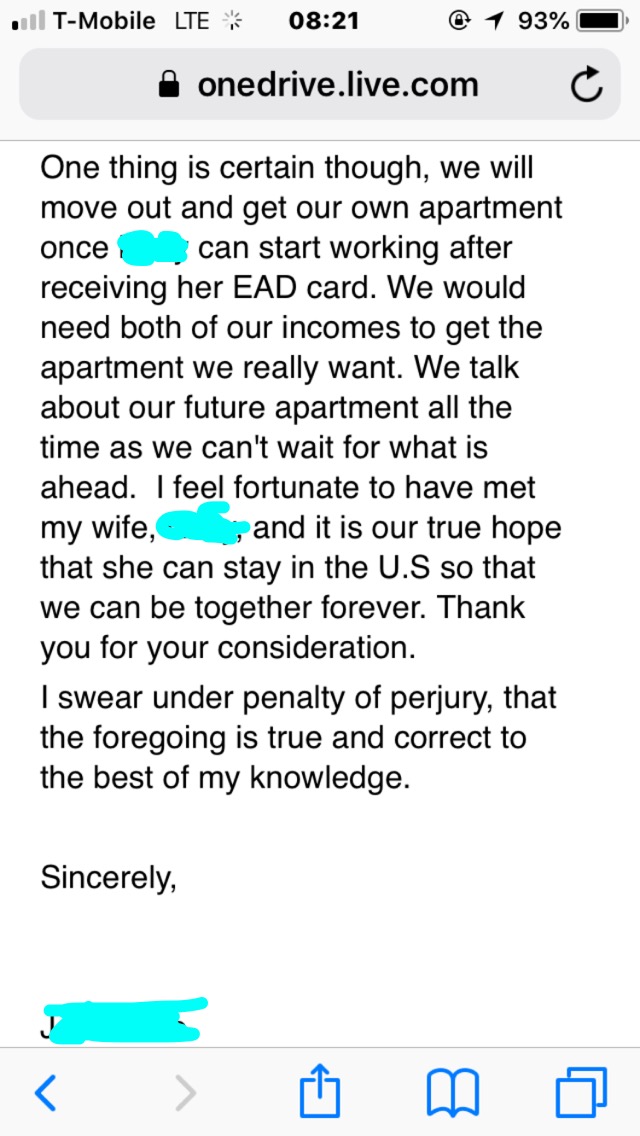Open Safari bookmarks
640x1136 pixels.
pos(454,1093)
